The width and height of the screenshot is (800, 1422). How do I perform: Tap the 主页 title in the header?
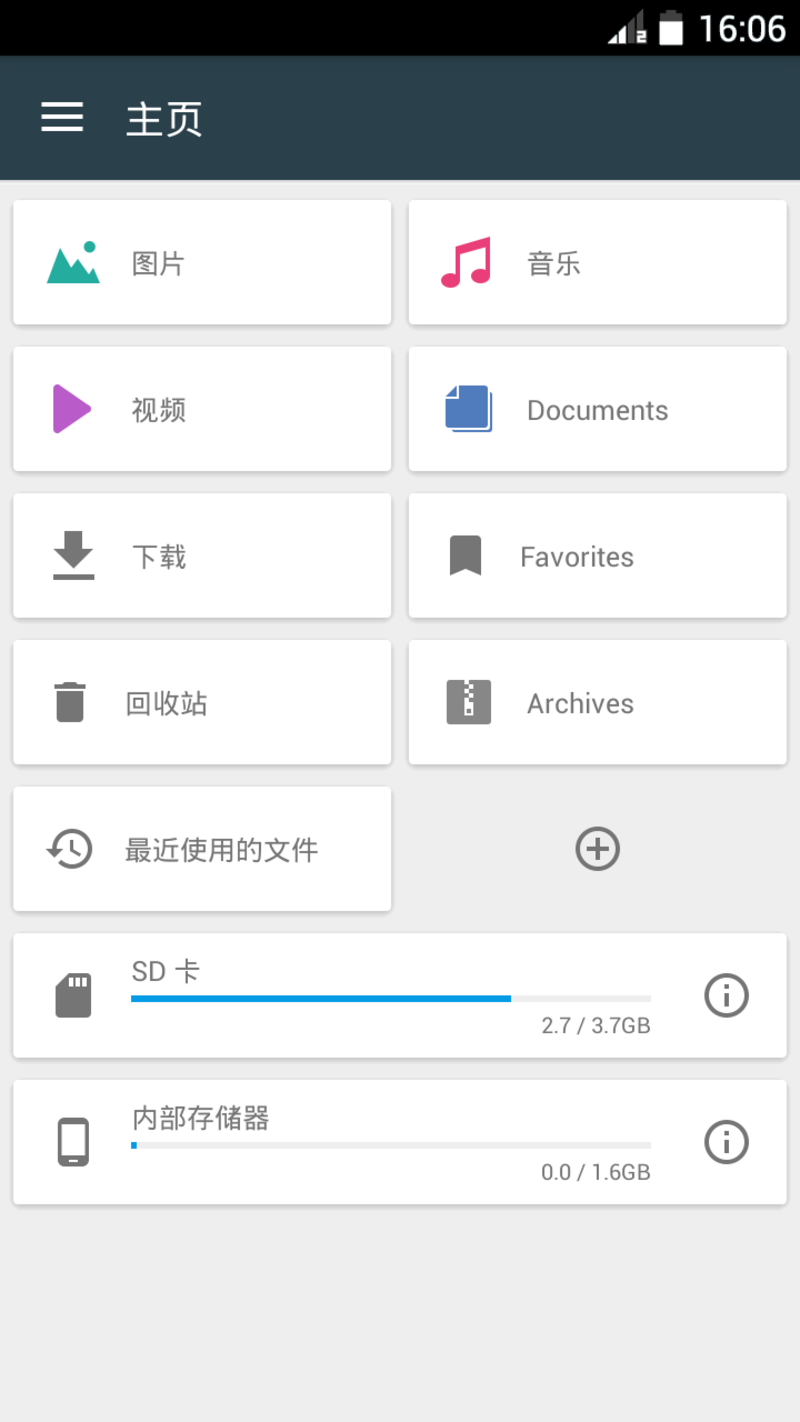[x=164, y=117]
